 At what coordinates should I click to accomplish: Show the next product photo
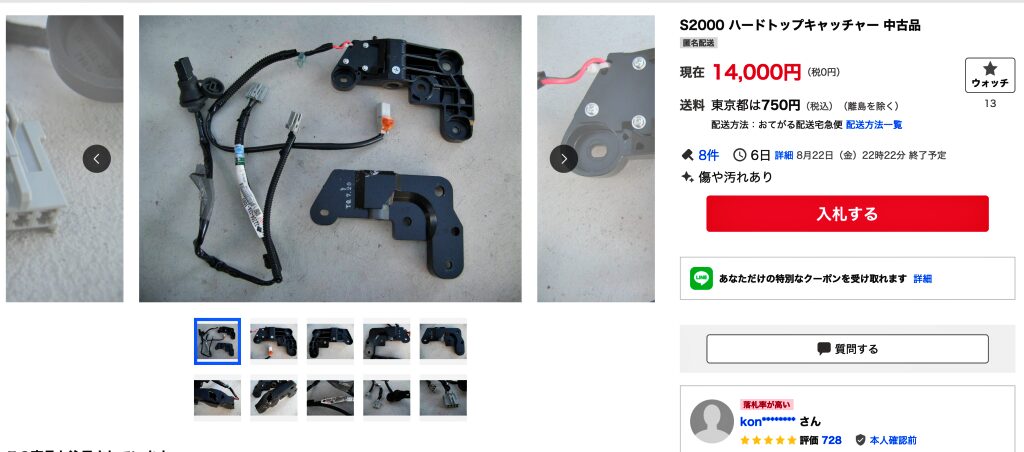pos(564,158)
